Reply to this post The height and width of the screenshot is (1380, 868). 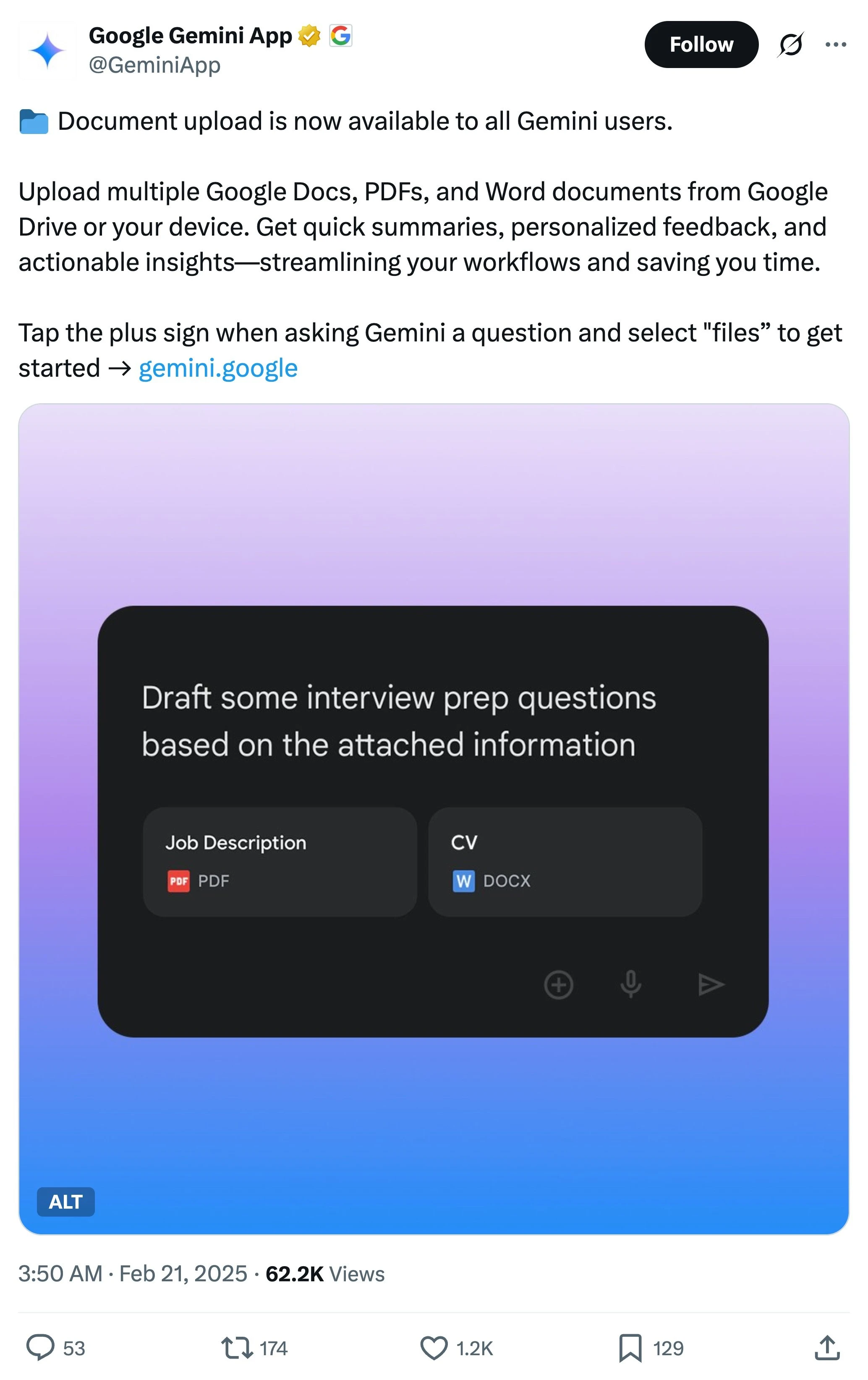[x=41, y=1348]
